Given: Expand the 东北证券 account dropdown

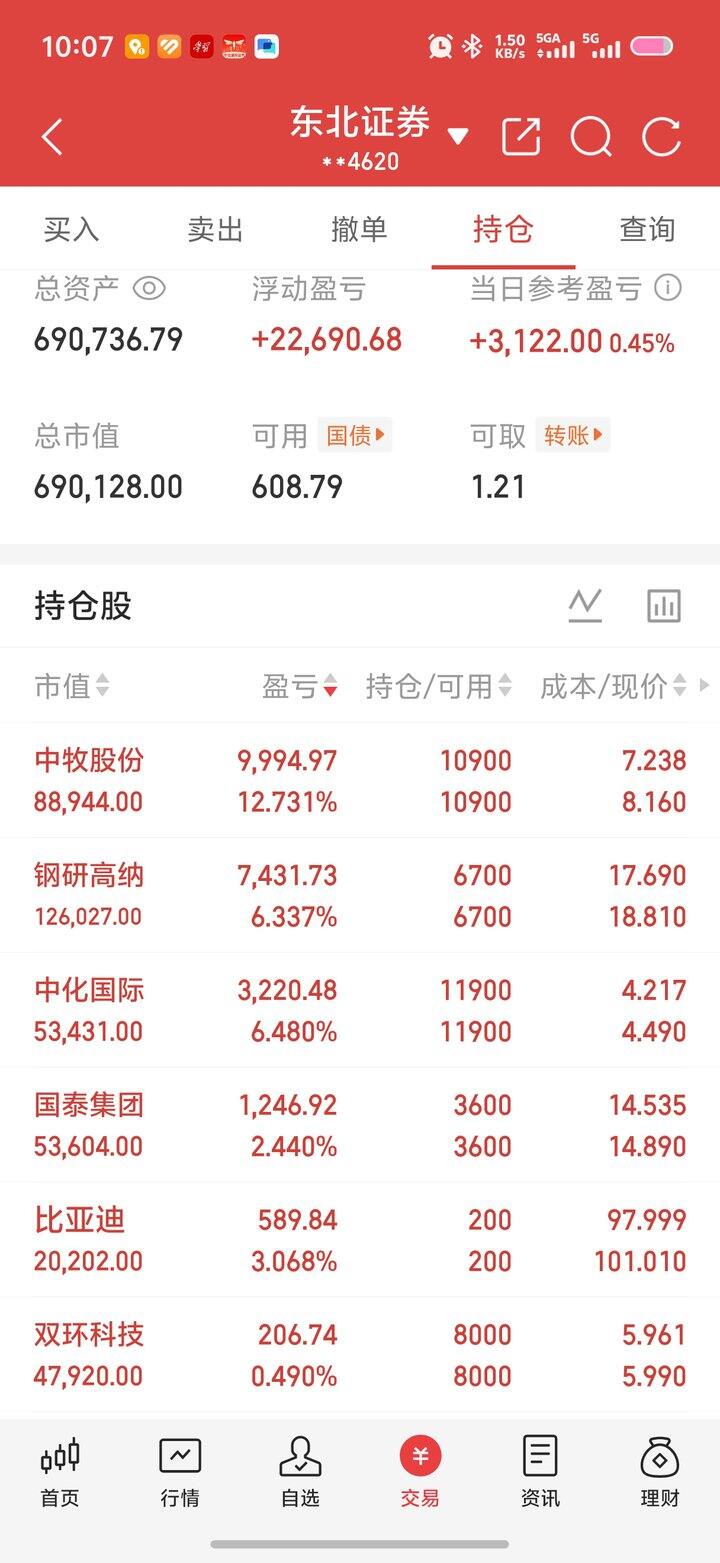Looking at the screenshot, I should (458, 133).
